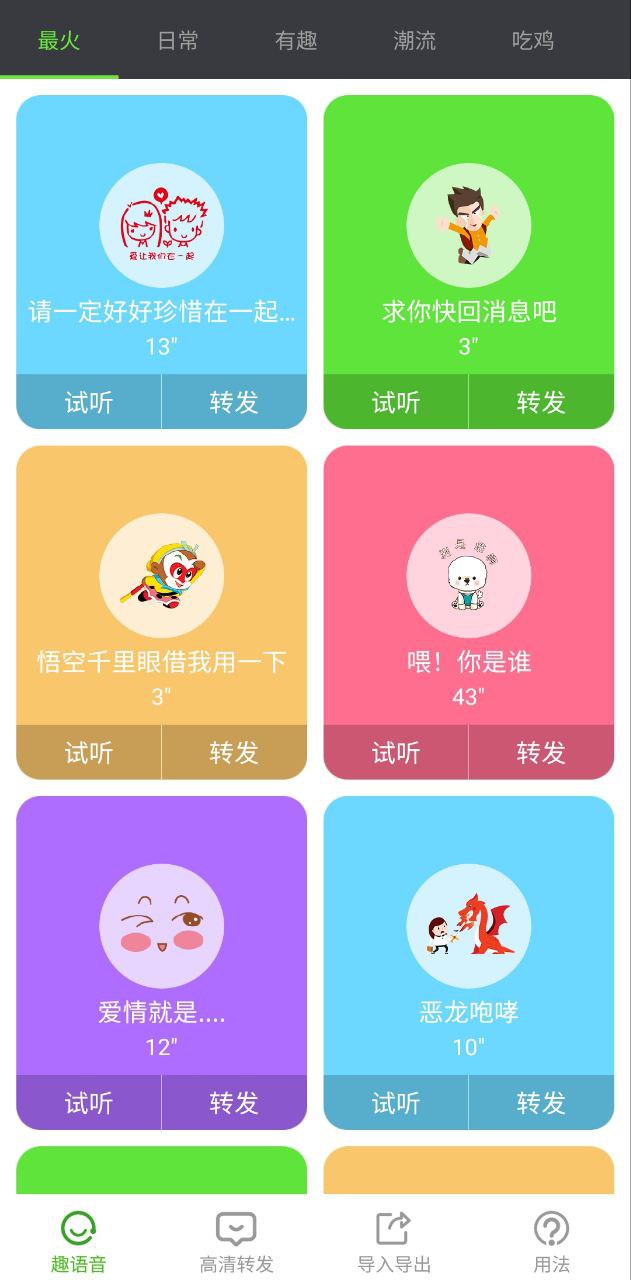Viewport: 631px width, 1280px height.
Task: Share the 恶龙咆哮 clip via 转发
Action: pos(541,1103)
